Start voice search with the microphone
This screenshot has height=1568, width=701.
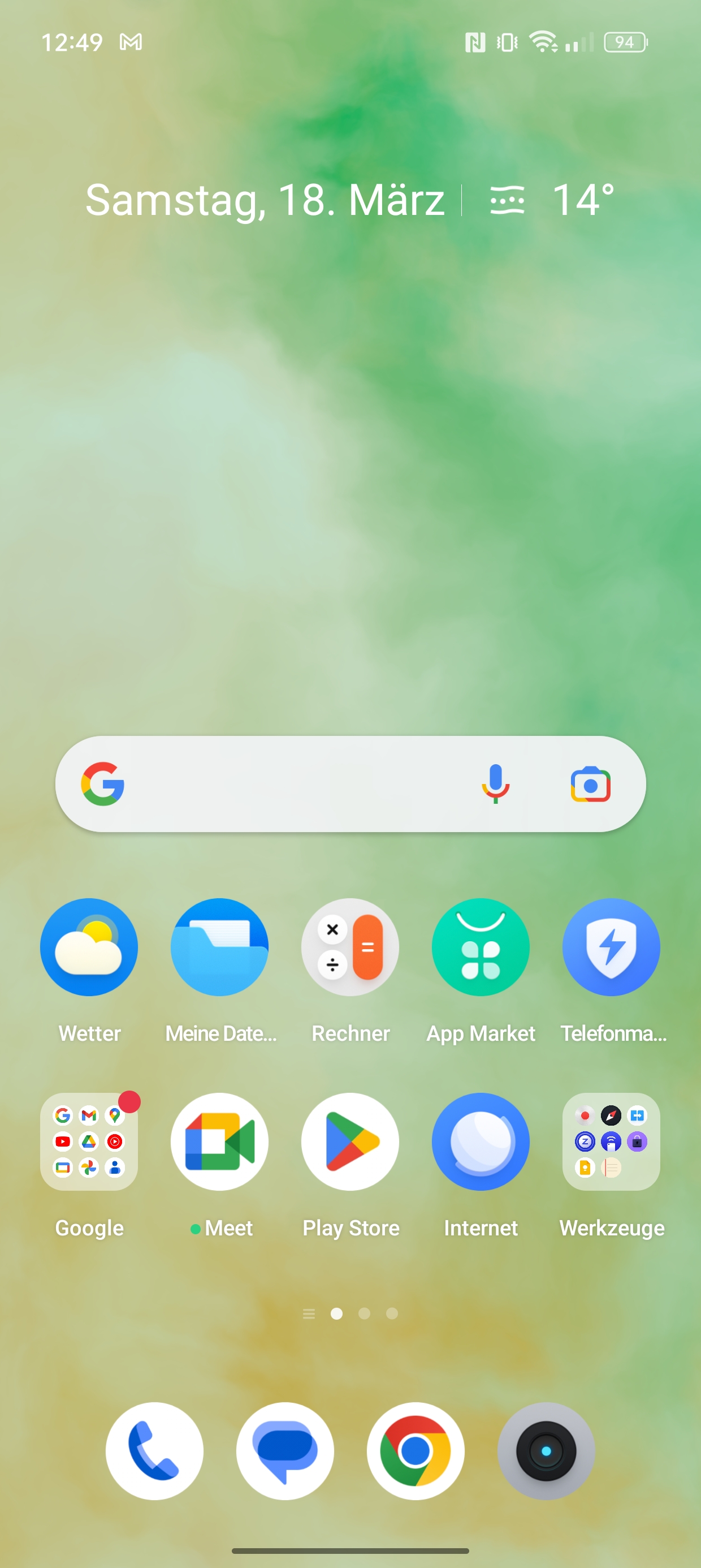(496, 784)
